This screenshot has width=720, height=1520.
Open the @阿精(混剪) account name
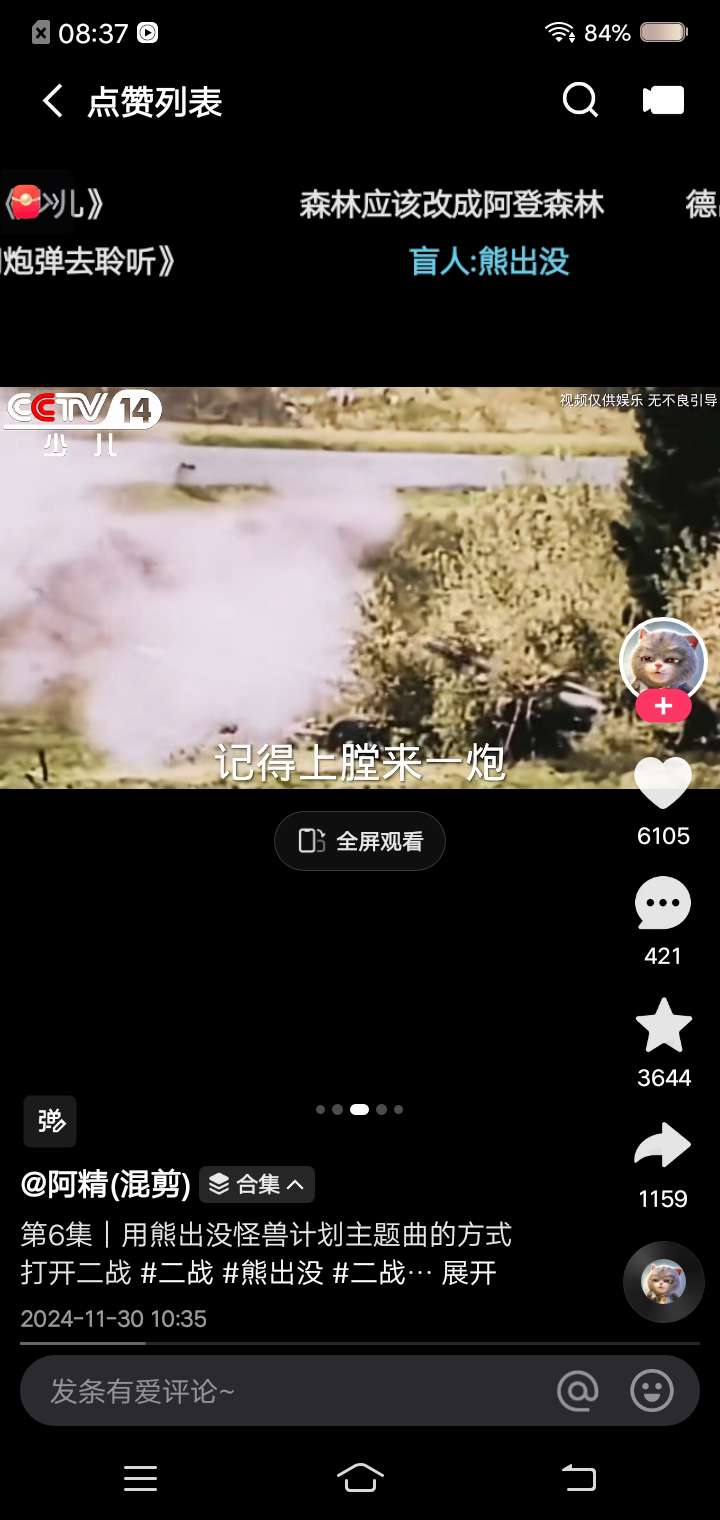click(x=106, y=1185)
